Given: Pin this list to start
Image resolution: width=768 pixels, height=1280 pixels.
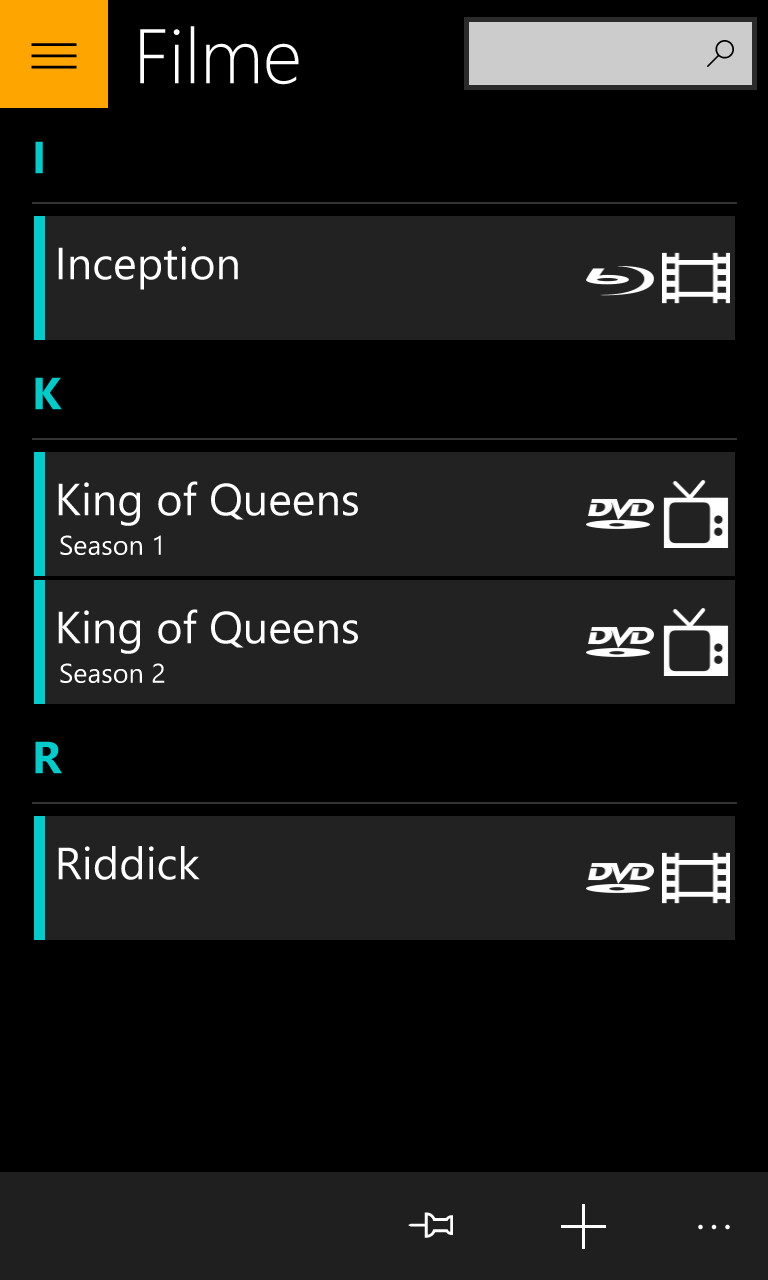Looking at the screenshot, I should (x=432, y=1226).
